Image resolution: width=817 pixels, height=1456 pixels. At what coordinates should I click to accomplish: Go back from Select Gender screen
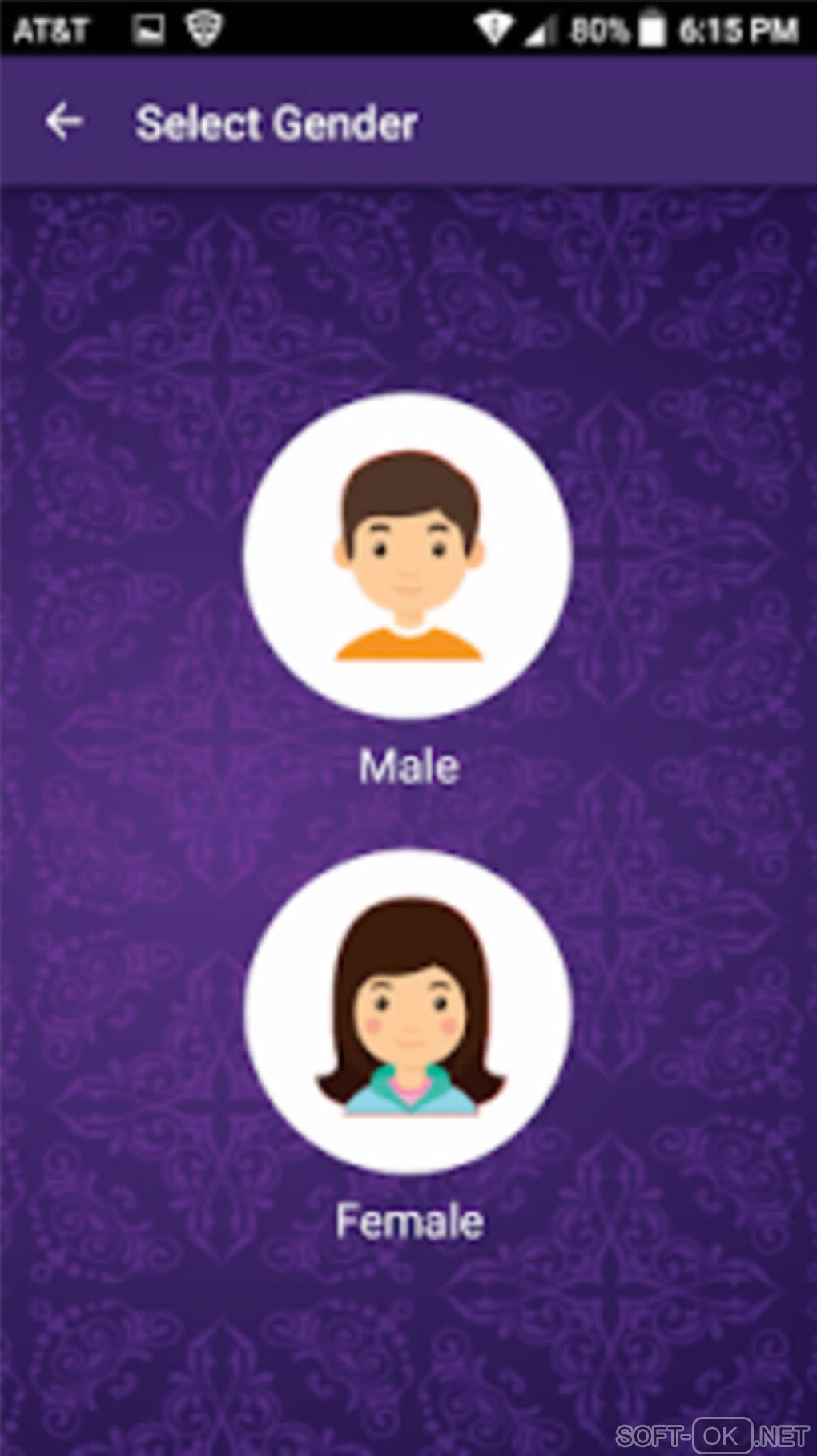pyautogui.click(x=64, y=123)
